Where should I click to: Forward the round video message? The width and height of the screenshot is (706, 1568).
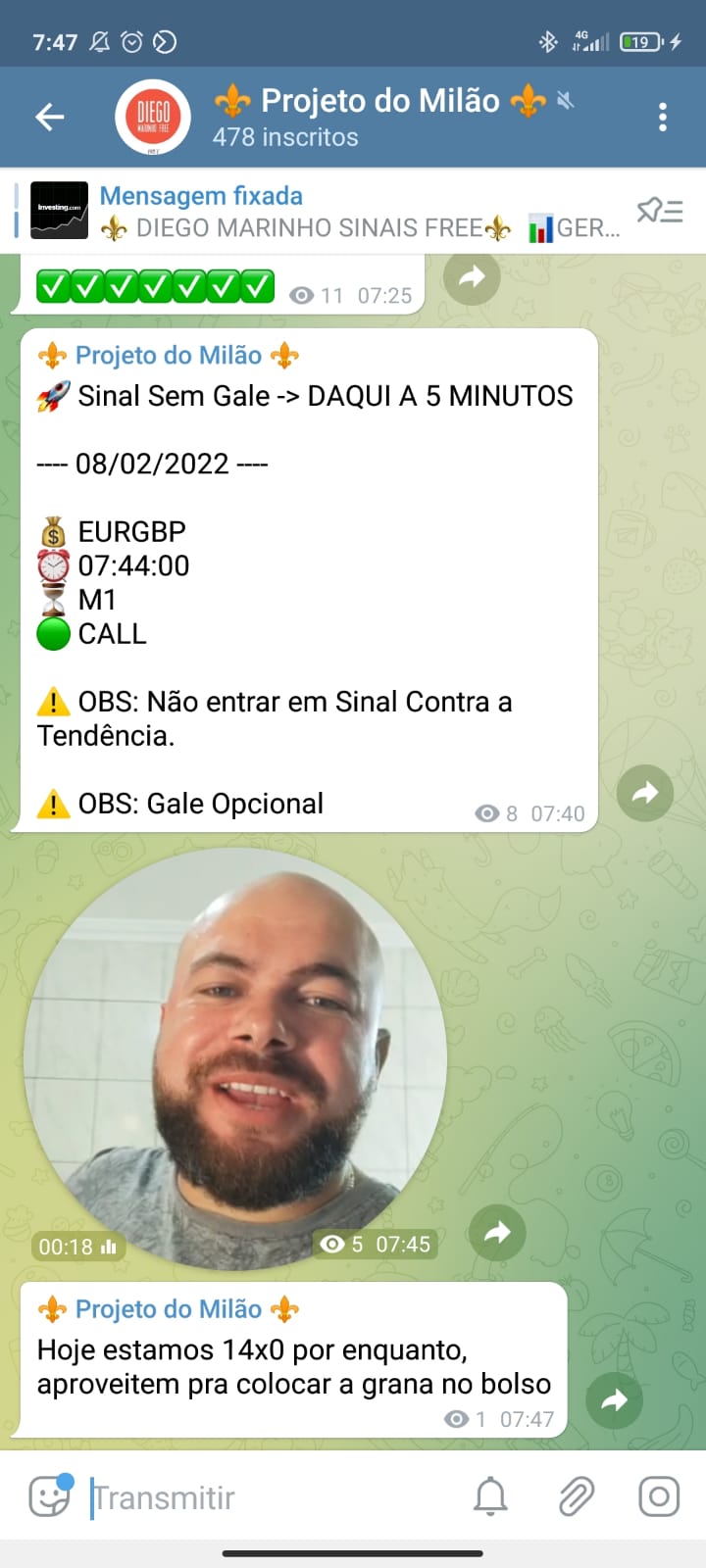pyautogui.click(x=497, y=1232)
